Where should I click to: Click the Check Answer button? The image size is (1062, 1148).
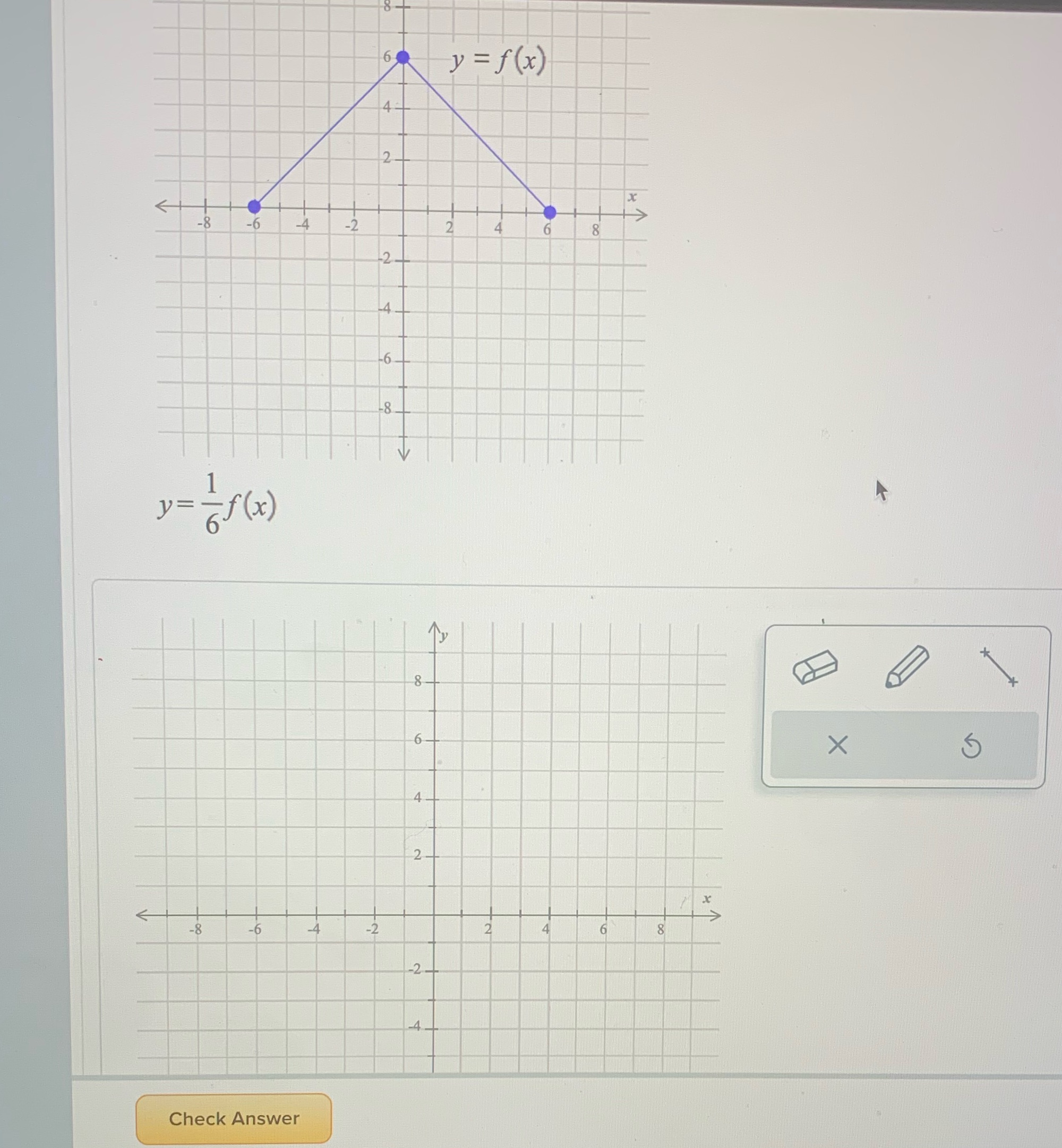233,1118
